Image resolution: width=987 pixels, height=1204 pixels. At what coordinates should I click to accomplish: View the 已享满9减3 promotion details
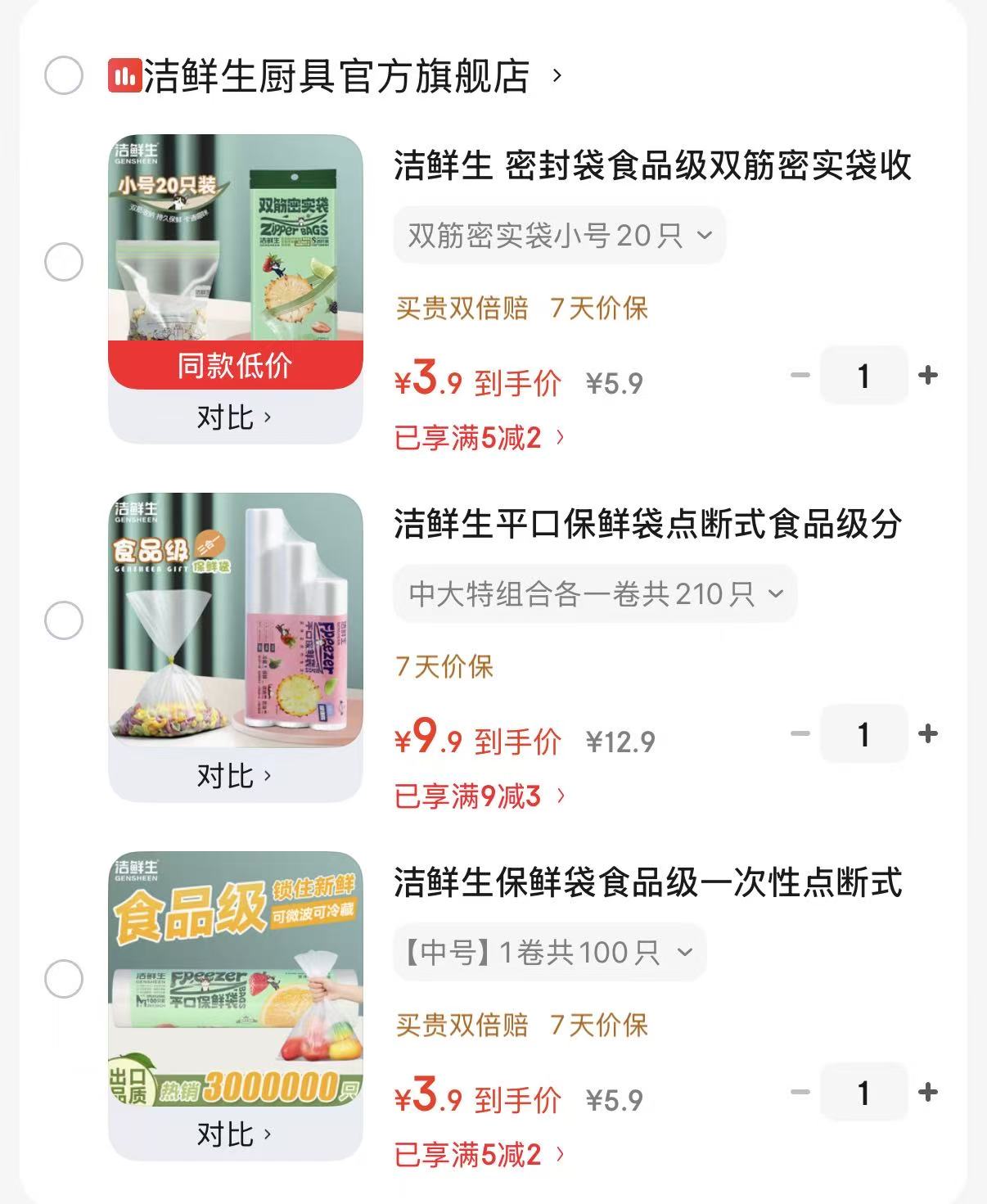480,796
